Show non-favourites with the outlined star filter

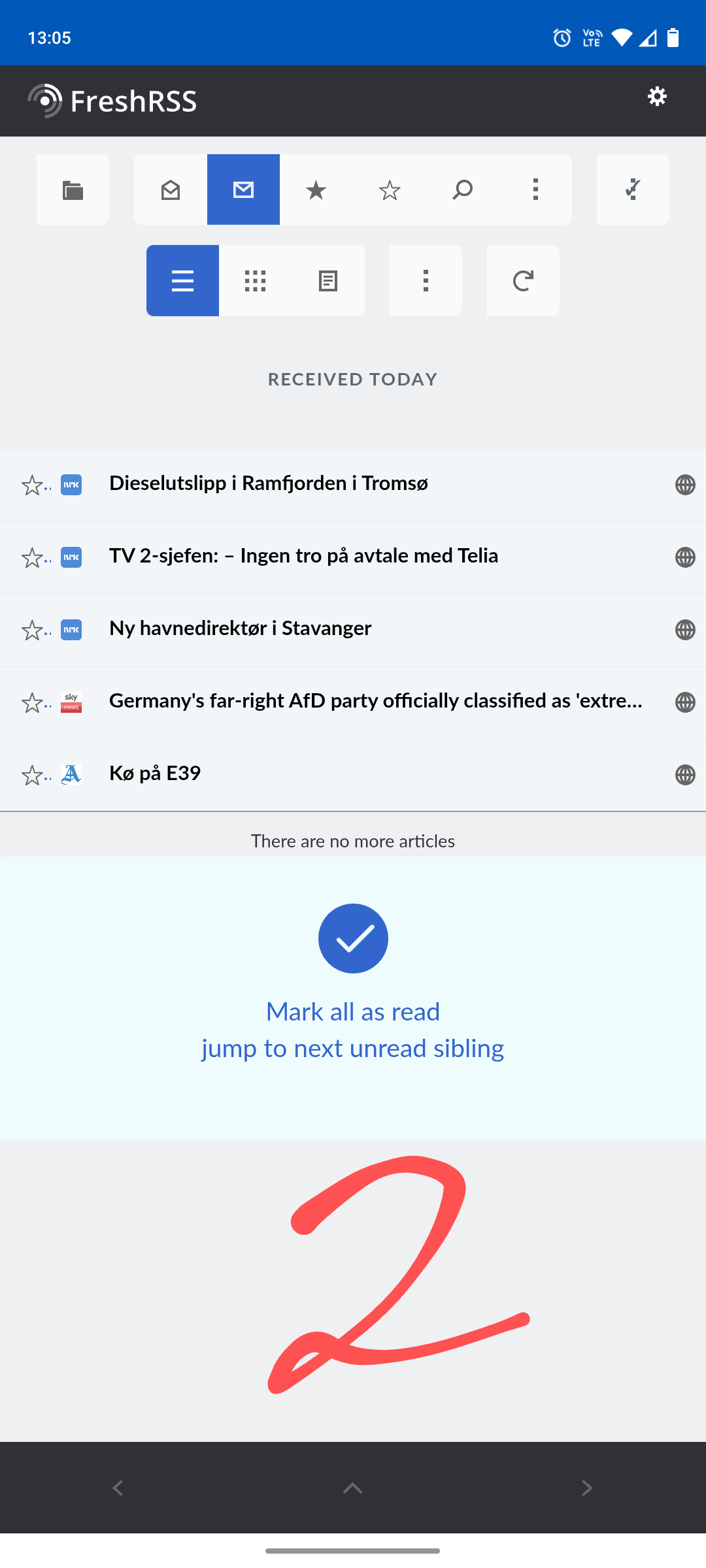(x=390, y=189)
